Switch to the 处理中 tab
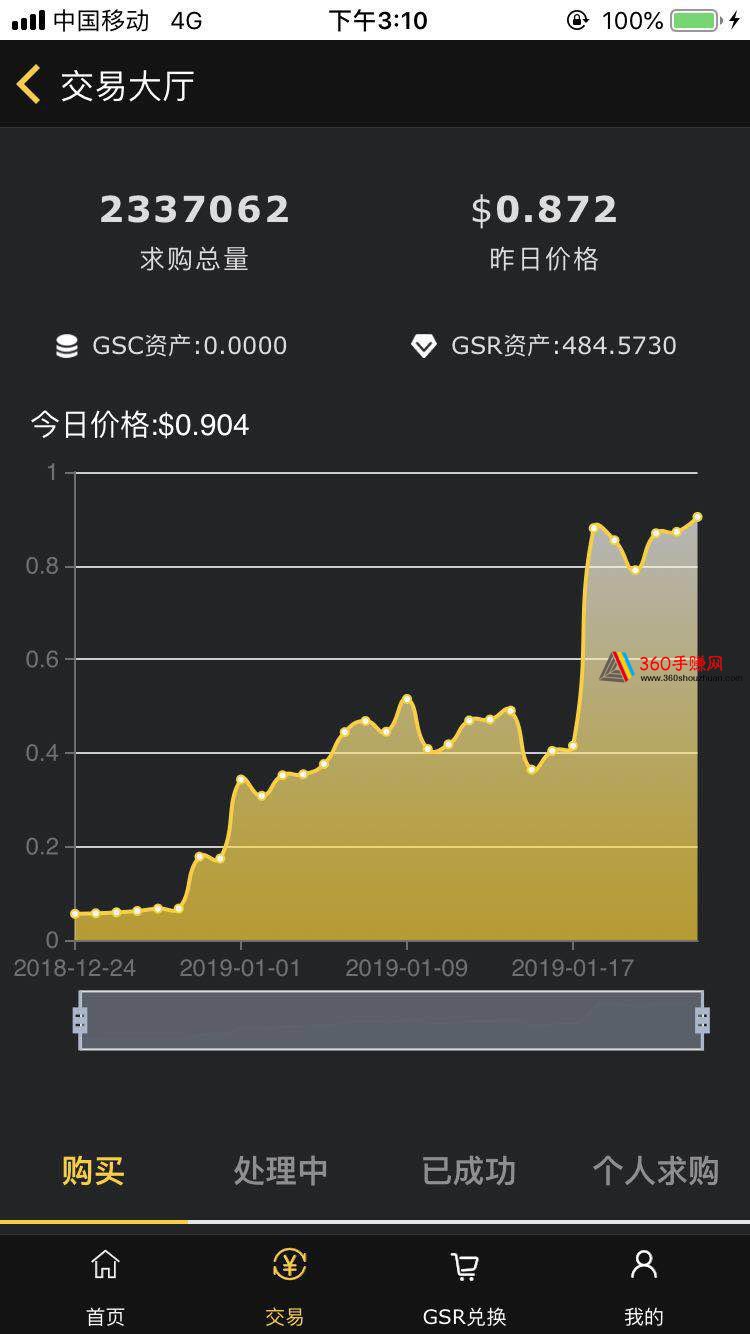750x1334 pixels. click(281, 1170)
